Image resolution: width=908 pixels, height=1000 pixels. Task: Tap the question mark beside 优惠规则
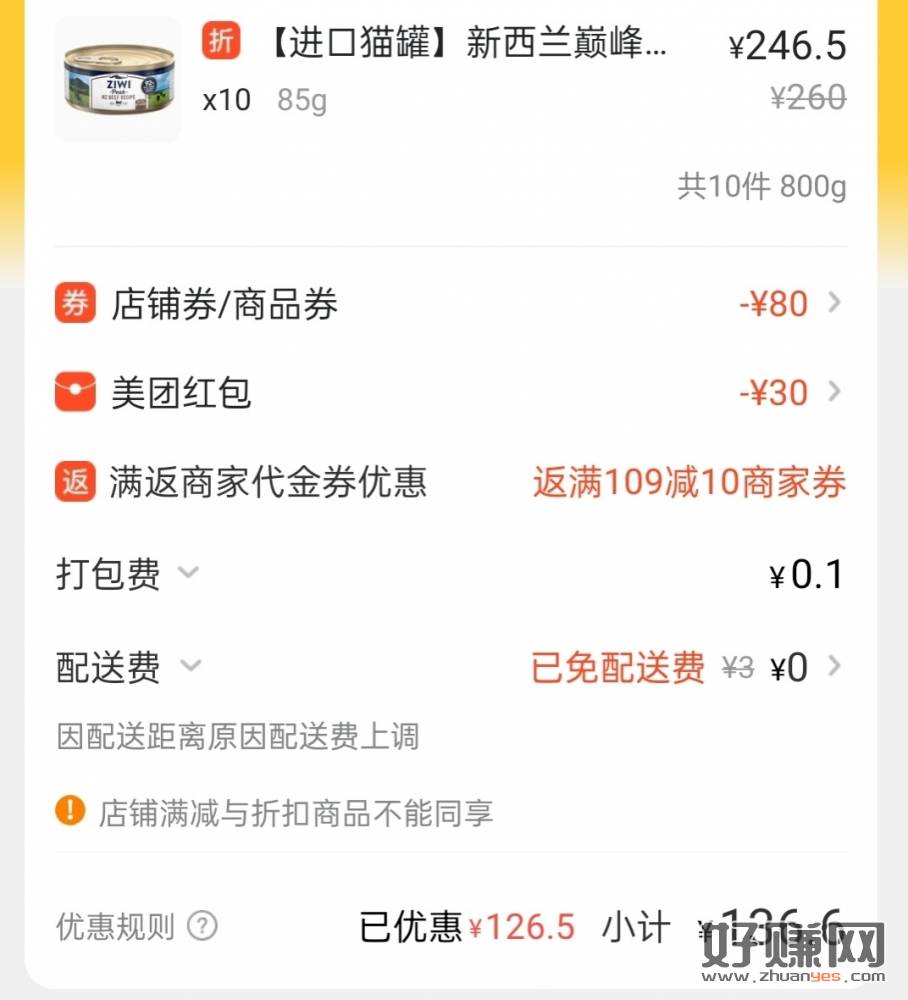click(x=202, y=927)
